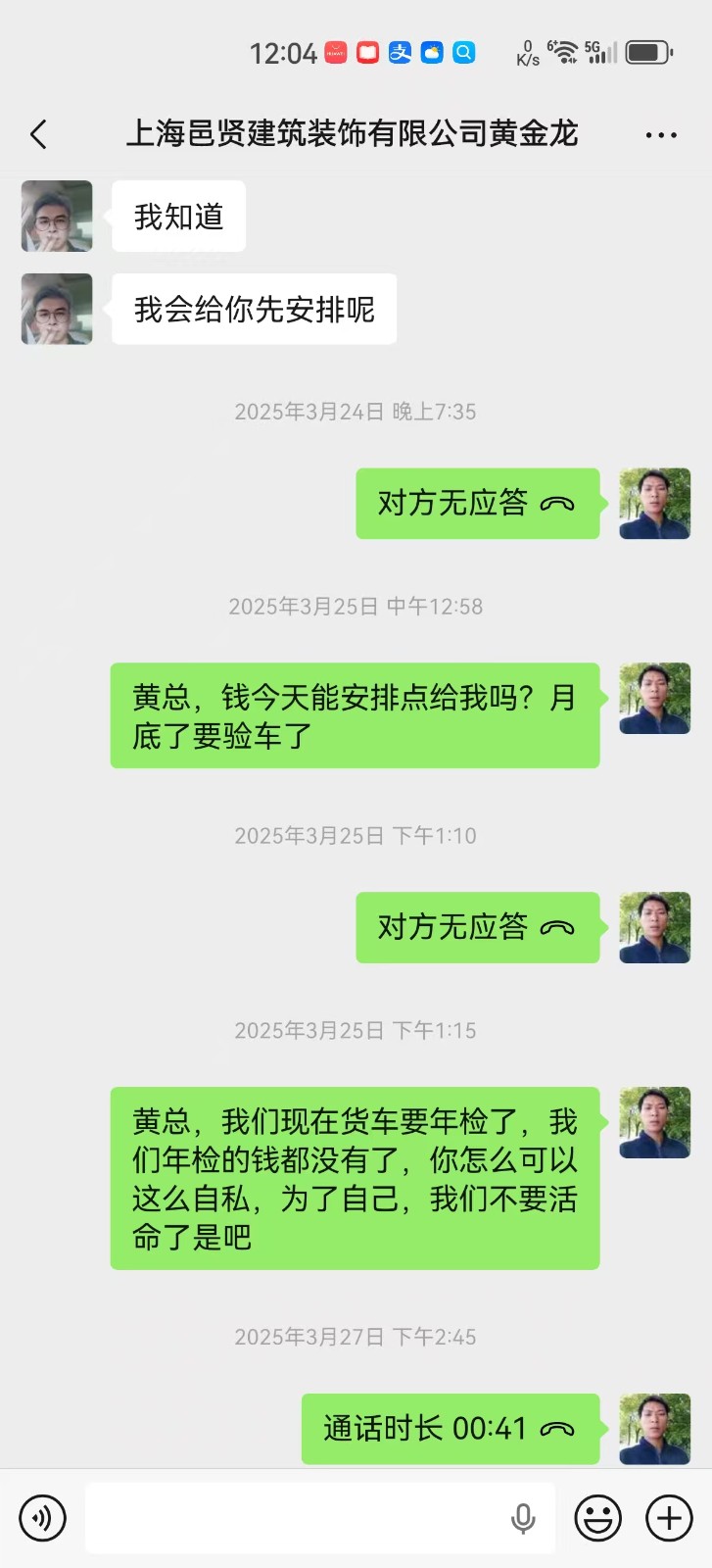
Task: Call back from the 下午1:10 对方无应答 bubble
Action: pyautogui.click(x=477, y=927)
